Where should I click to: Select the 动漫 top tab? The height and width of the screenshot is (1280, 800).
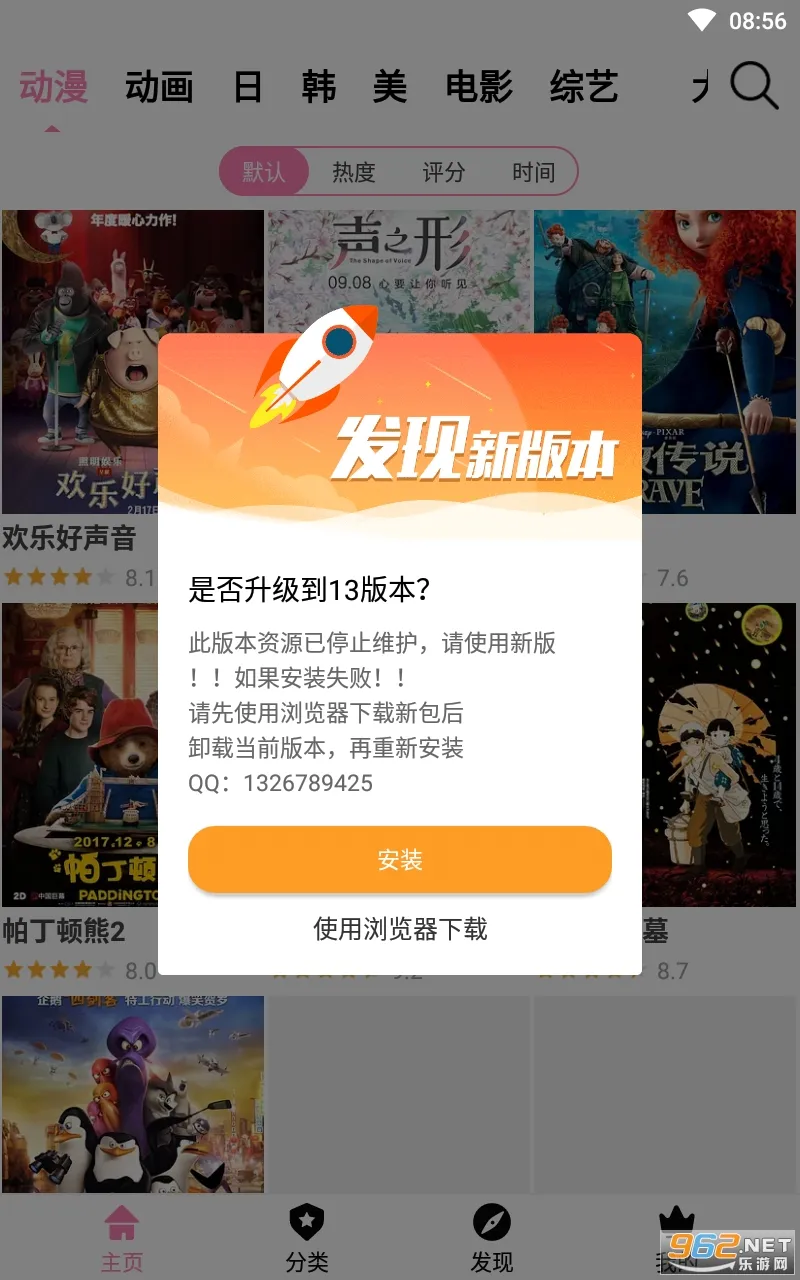pyautogui.click(x=54, y=88)
